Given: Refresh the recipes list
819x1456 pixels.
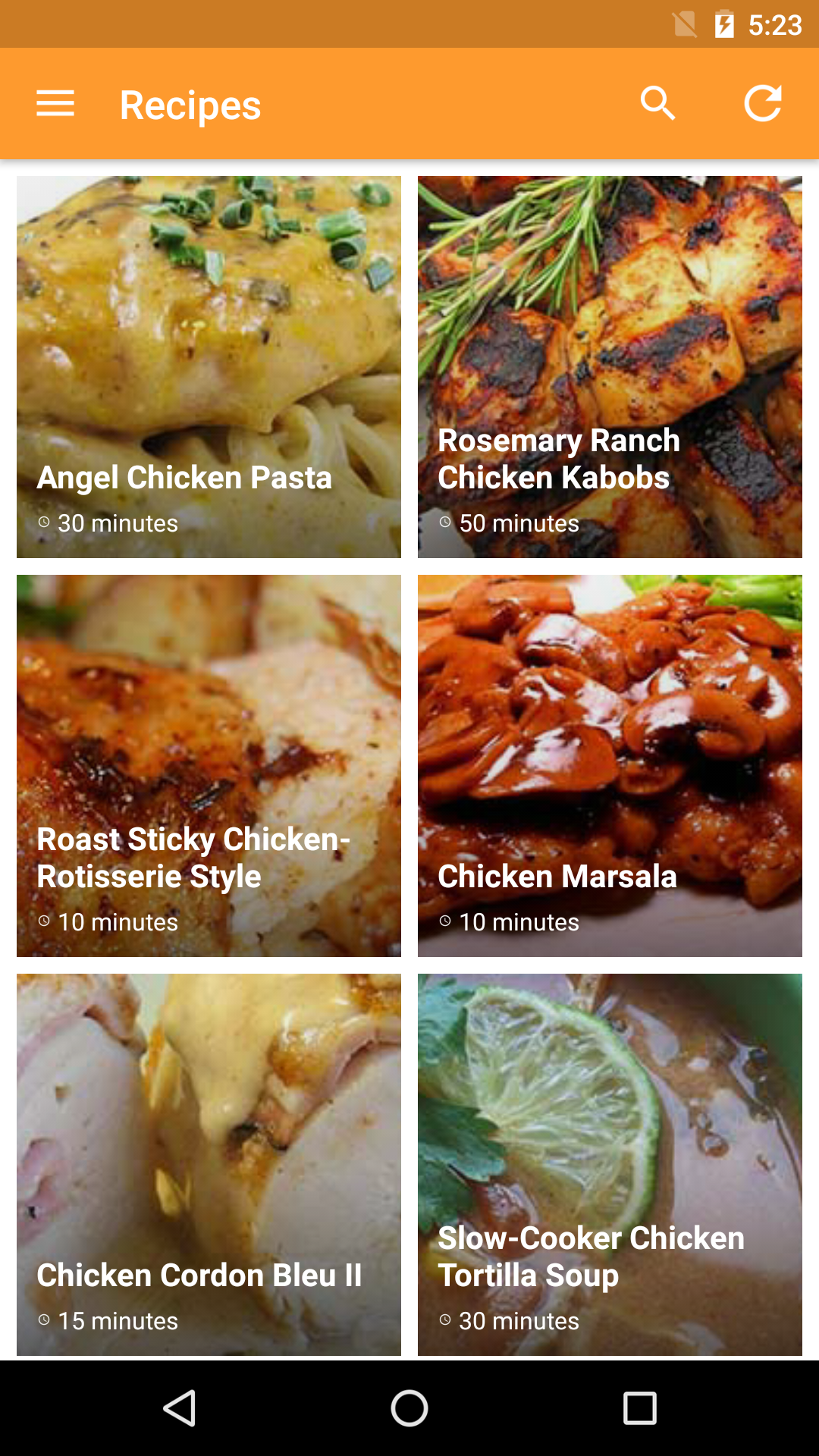Looking at the screenshot, I should [764, 103].
